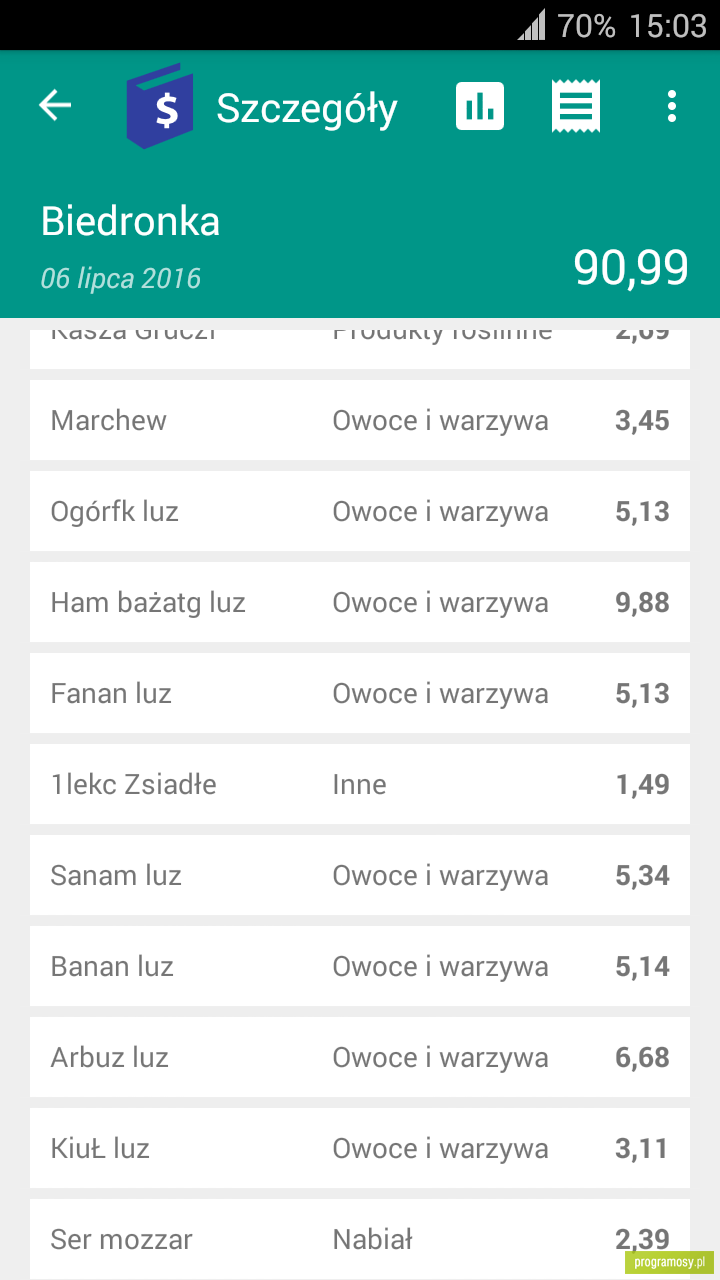This screenshot has width=720, height=1280.
Task: Go back using the arrow icon
Action: 55,105
